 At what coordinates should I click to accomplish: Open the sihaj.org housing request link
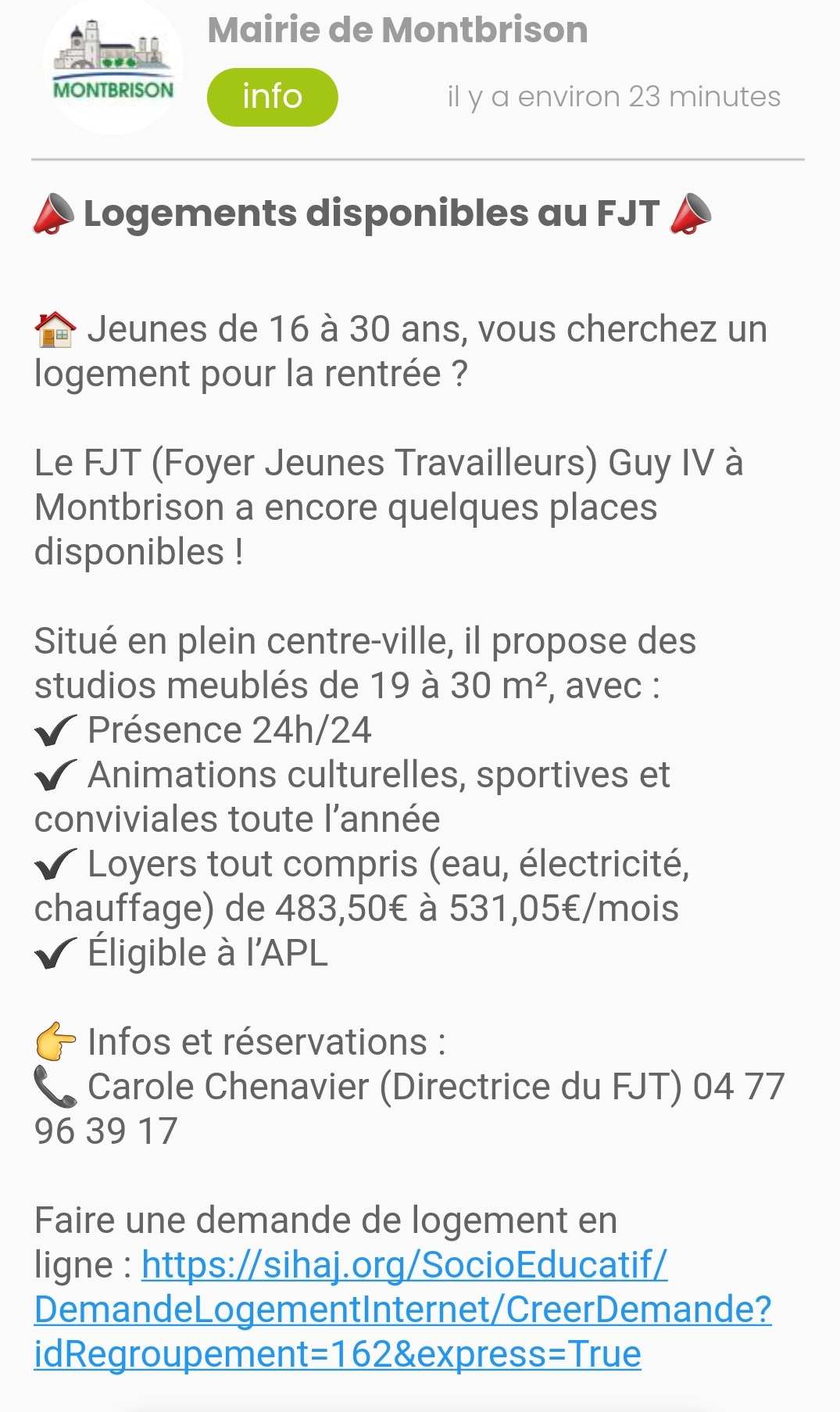(402, 1309)
